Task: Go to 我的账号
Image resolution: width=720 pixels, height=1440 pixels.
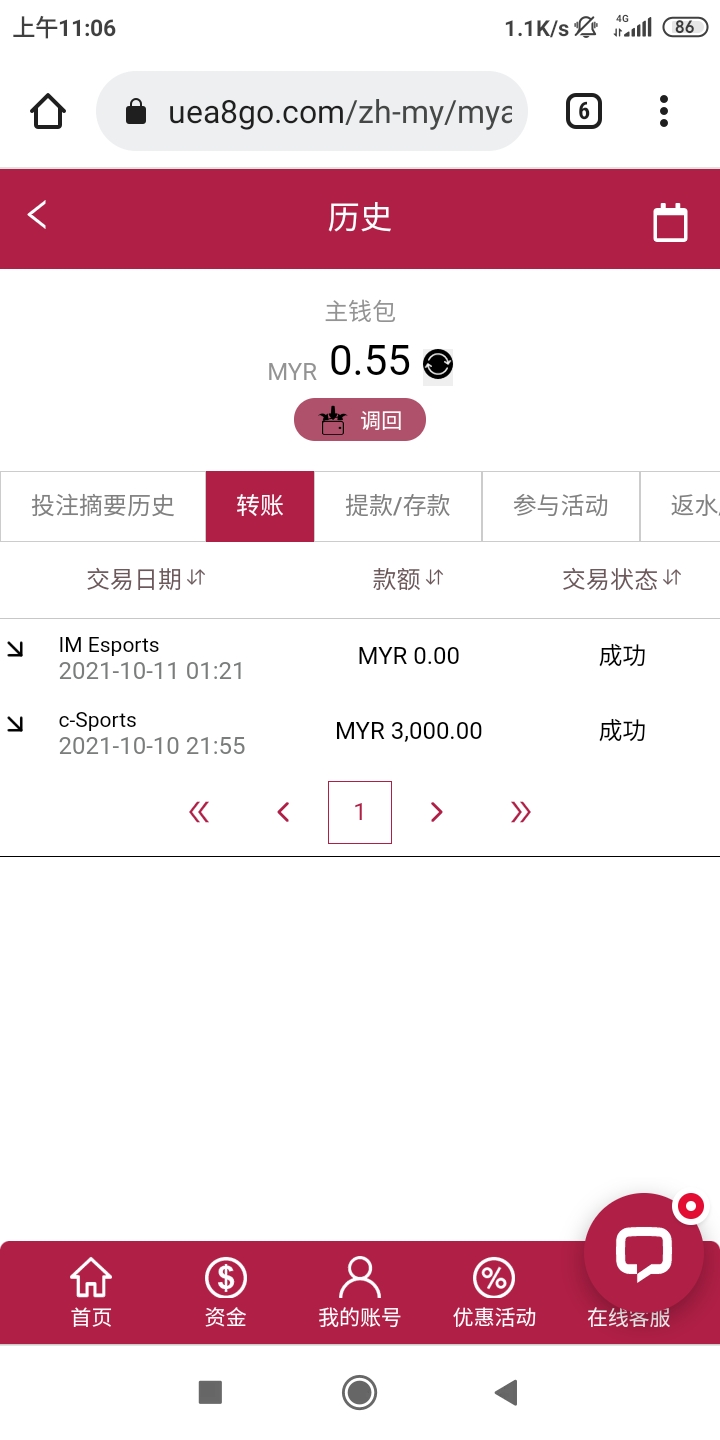Action: 359,1292
